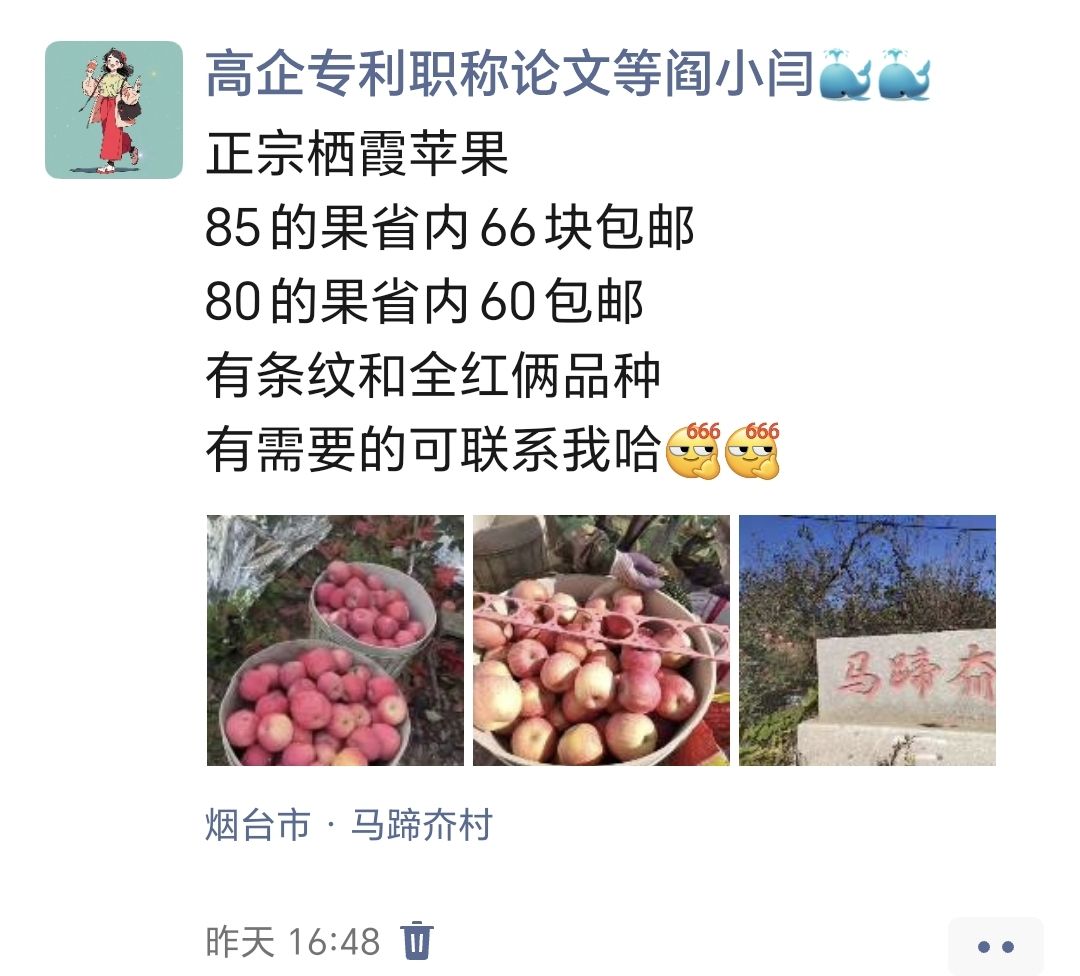View the photo of two apple baskets
The width and height of the screenshot is (1080, 976).
click(x=335, y=640)
